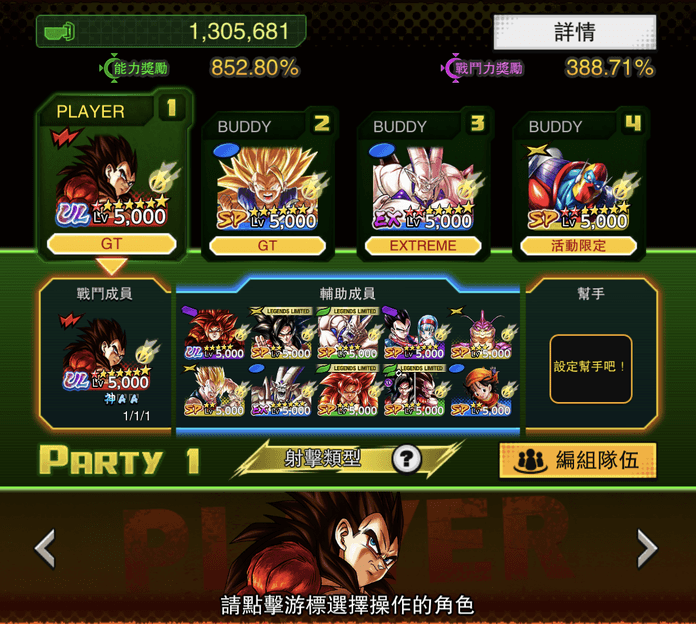The width and height of the screenshot is (696, 624).
Task: Open the 輔助成員 support members panel
Action: pyautogui.click(x=347, y=360)
